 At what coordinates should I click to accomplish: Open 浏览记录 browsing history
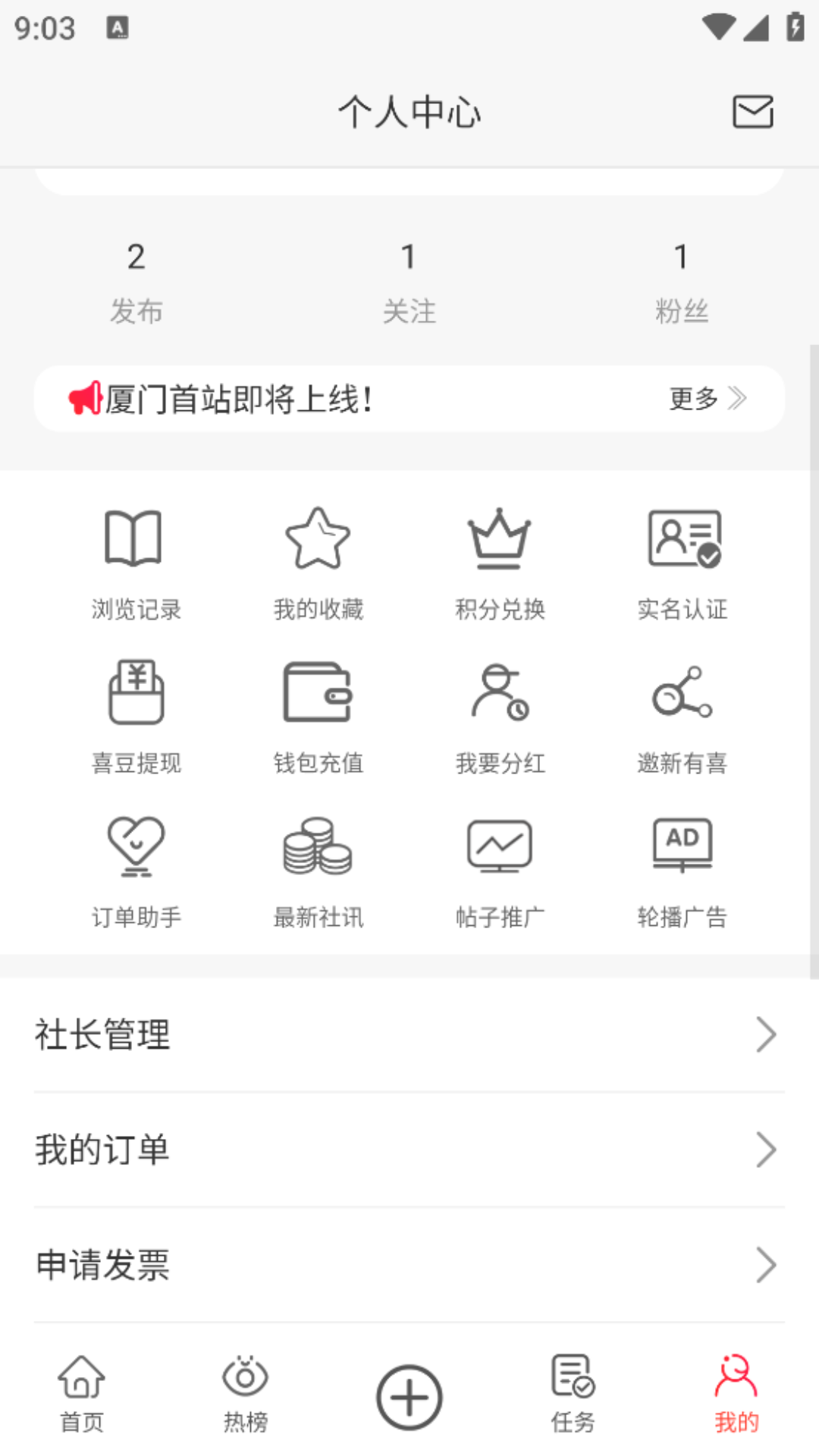[135, 563]
